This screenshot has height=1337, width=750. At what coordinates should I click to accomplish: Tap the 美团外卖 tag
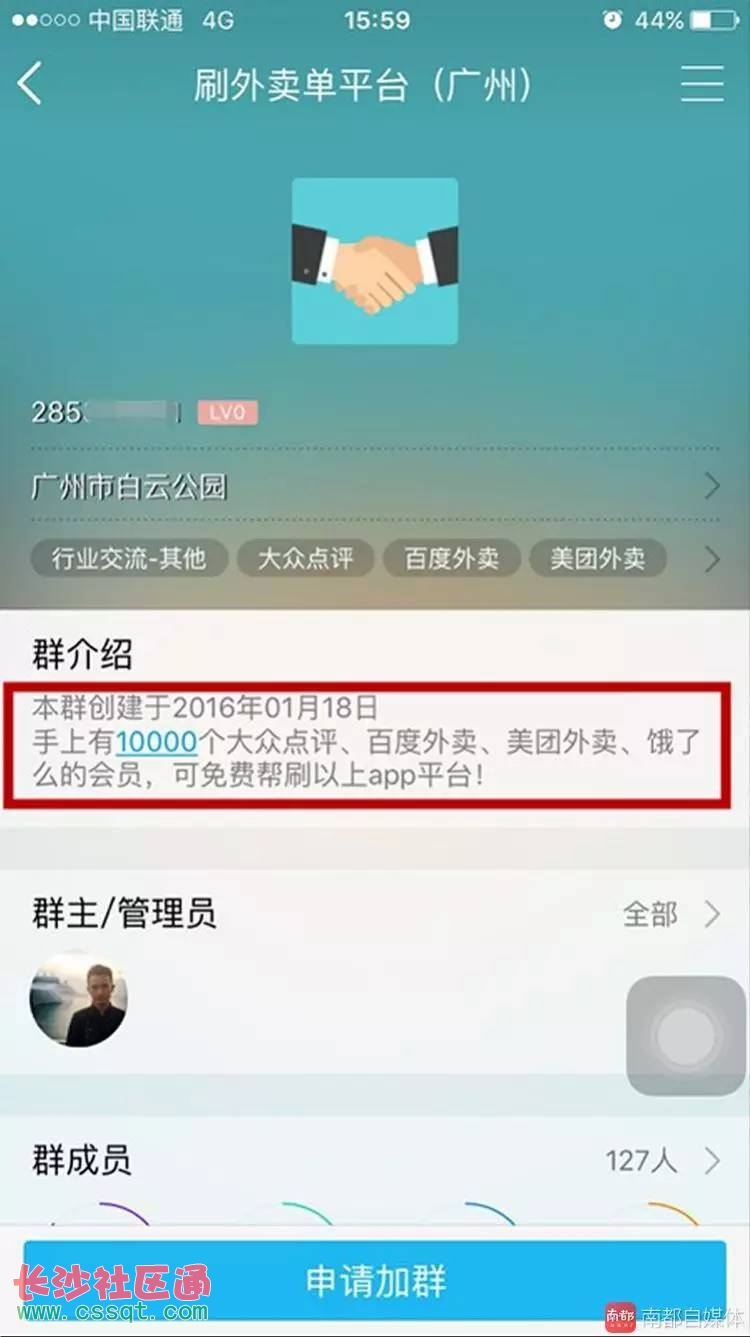[x=597, y=558]
